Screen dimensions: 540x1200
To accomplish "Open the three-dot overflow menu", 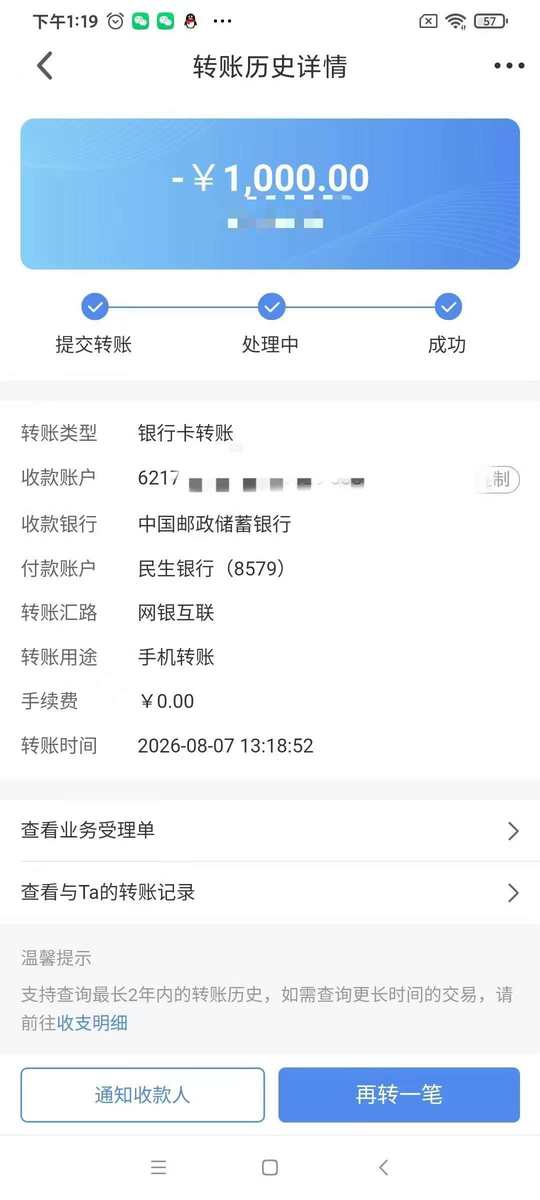I will coord(509,67).
